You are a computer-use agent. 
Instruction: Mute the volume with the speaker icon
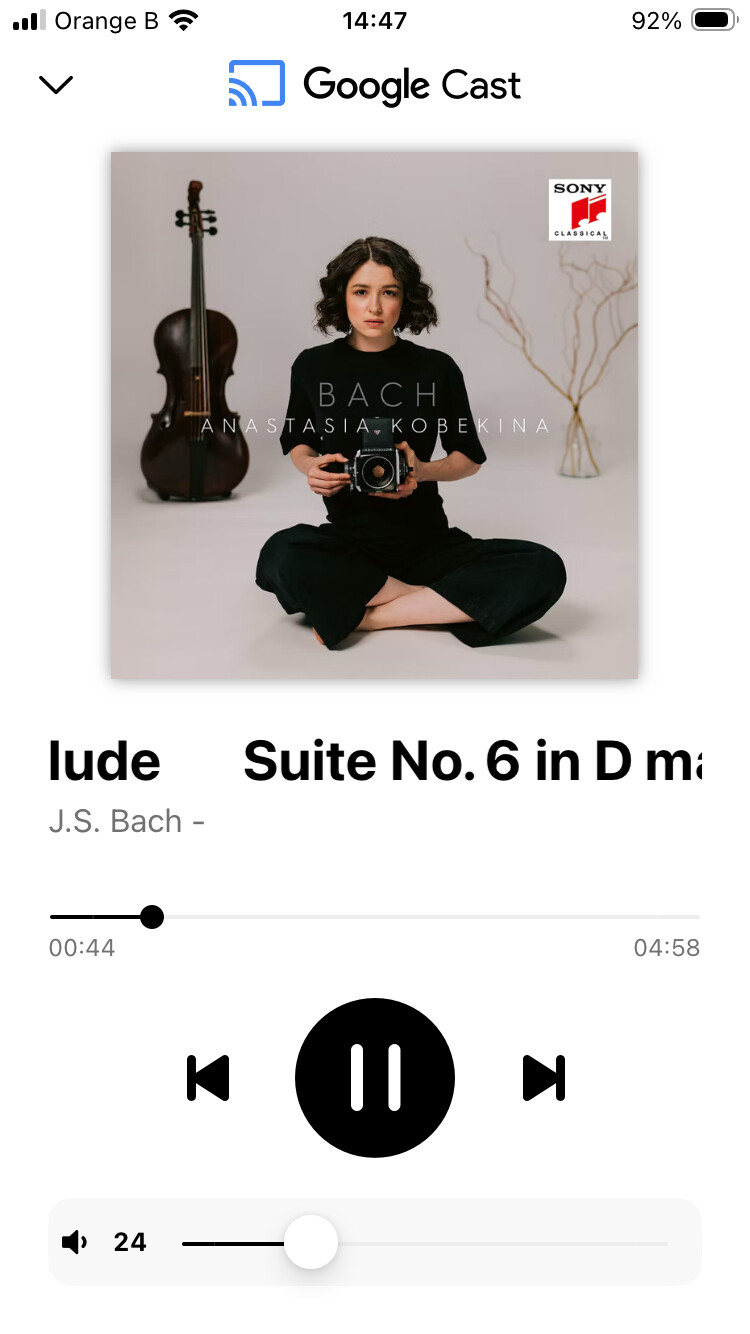pos(75,1243)
